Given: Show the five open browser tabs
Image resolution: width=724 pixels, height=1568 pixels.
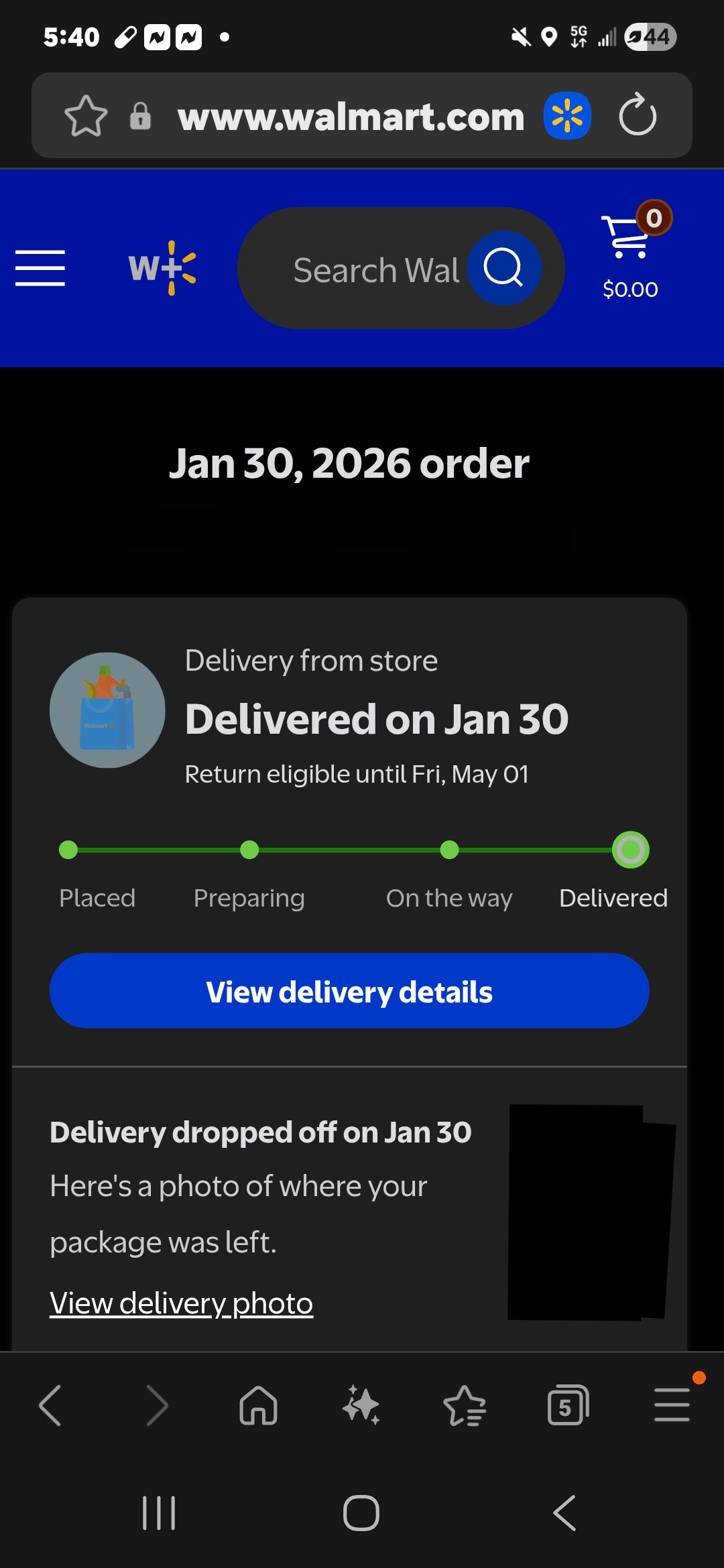Looking at the screenshot, I should (x=568, y=1405).
